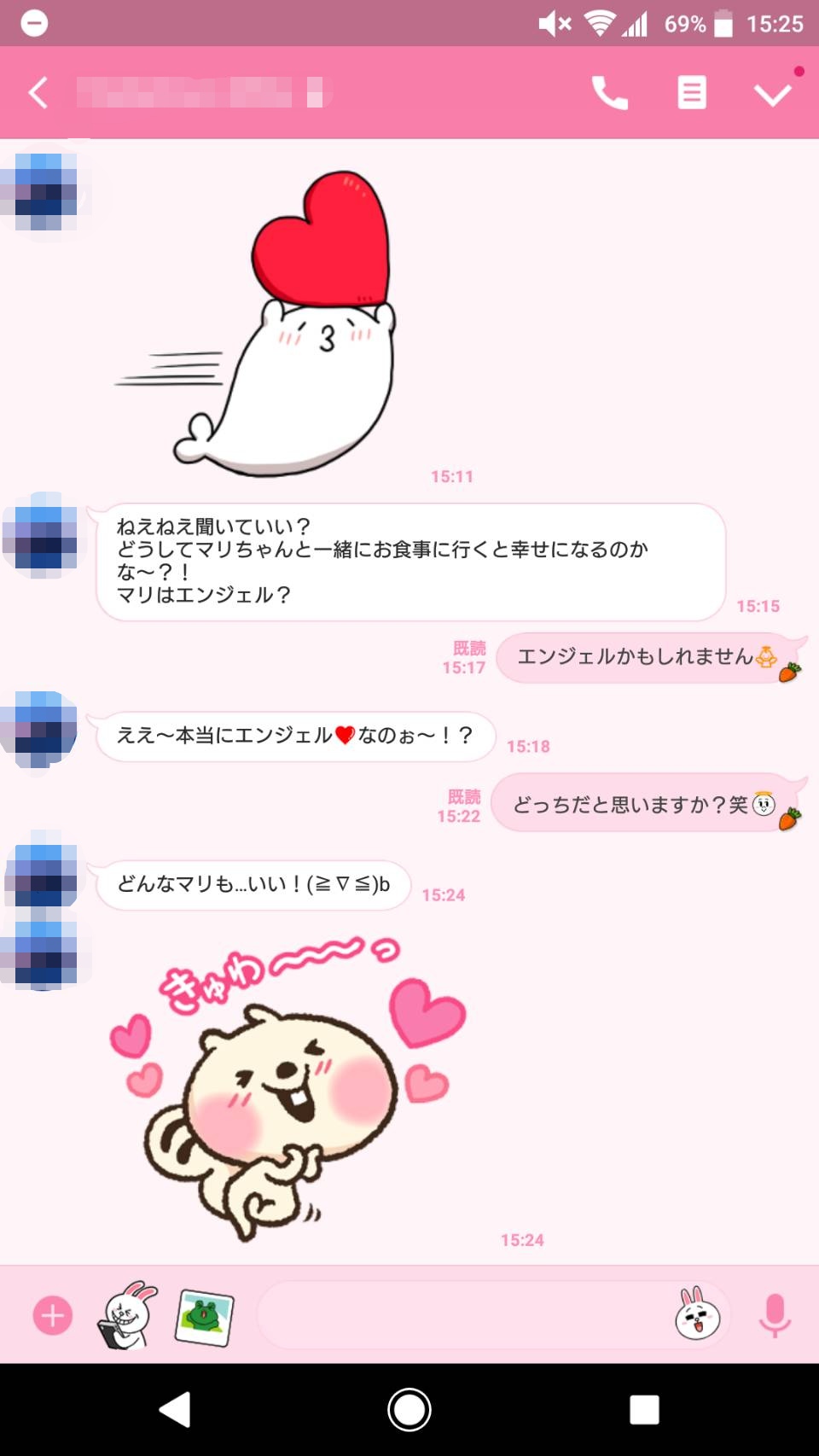The height and width of the screenshot is (1456, 819).
Task: Tap the back arrow to leave the chat
Action: pyautogui.click(x=38, y=92)
